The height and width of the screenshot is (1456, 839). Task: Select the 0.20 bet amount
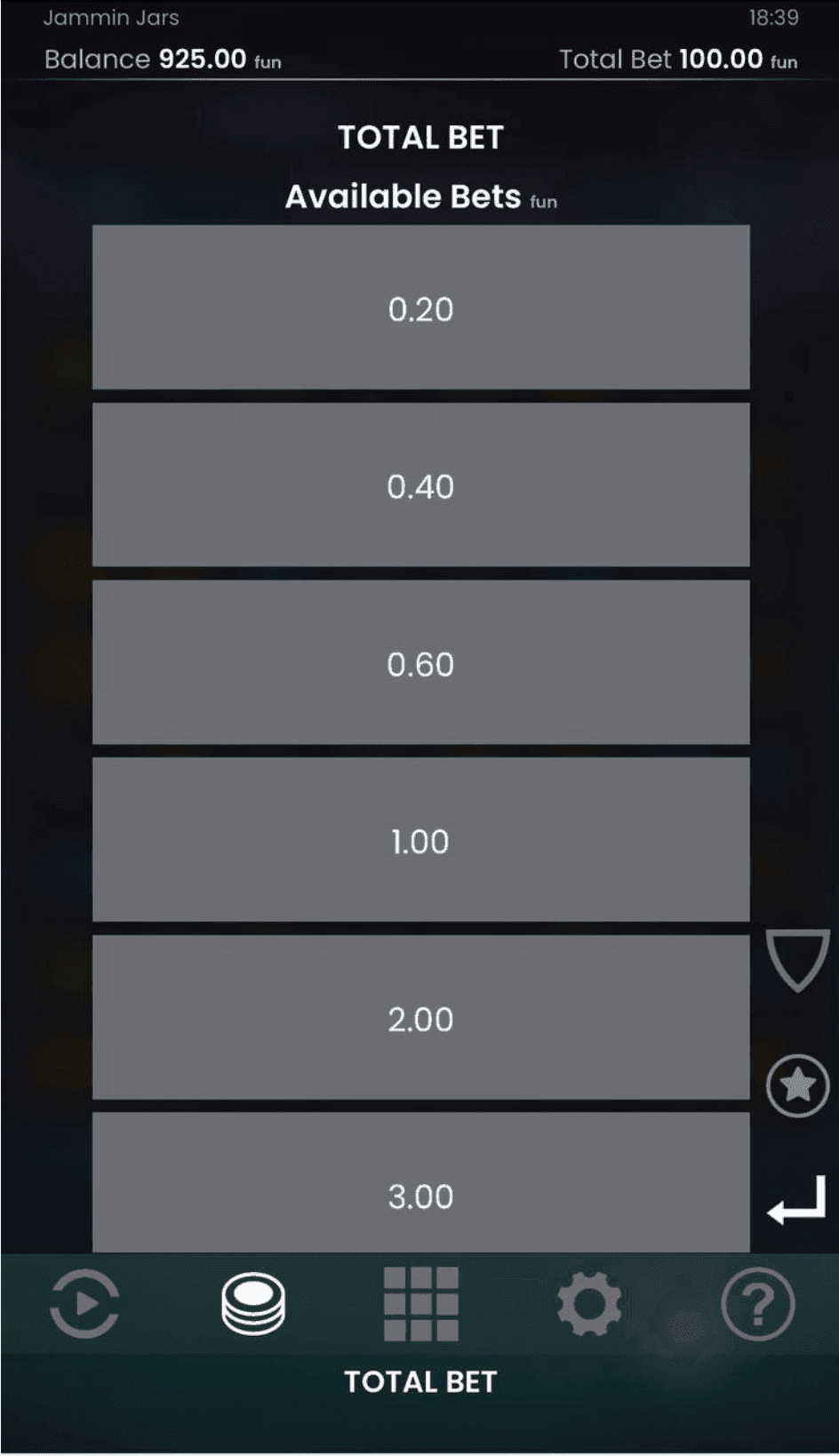[x=420, y=308]
